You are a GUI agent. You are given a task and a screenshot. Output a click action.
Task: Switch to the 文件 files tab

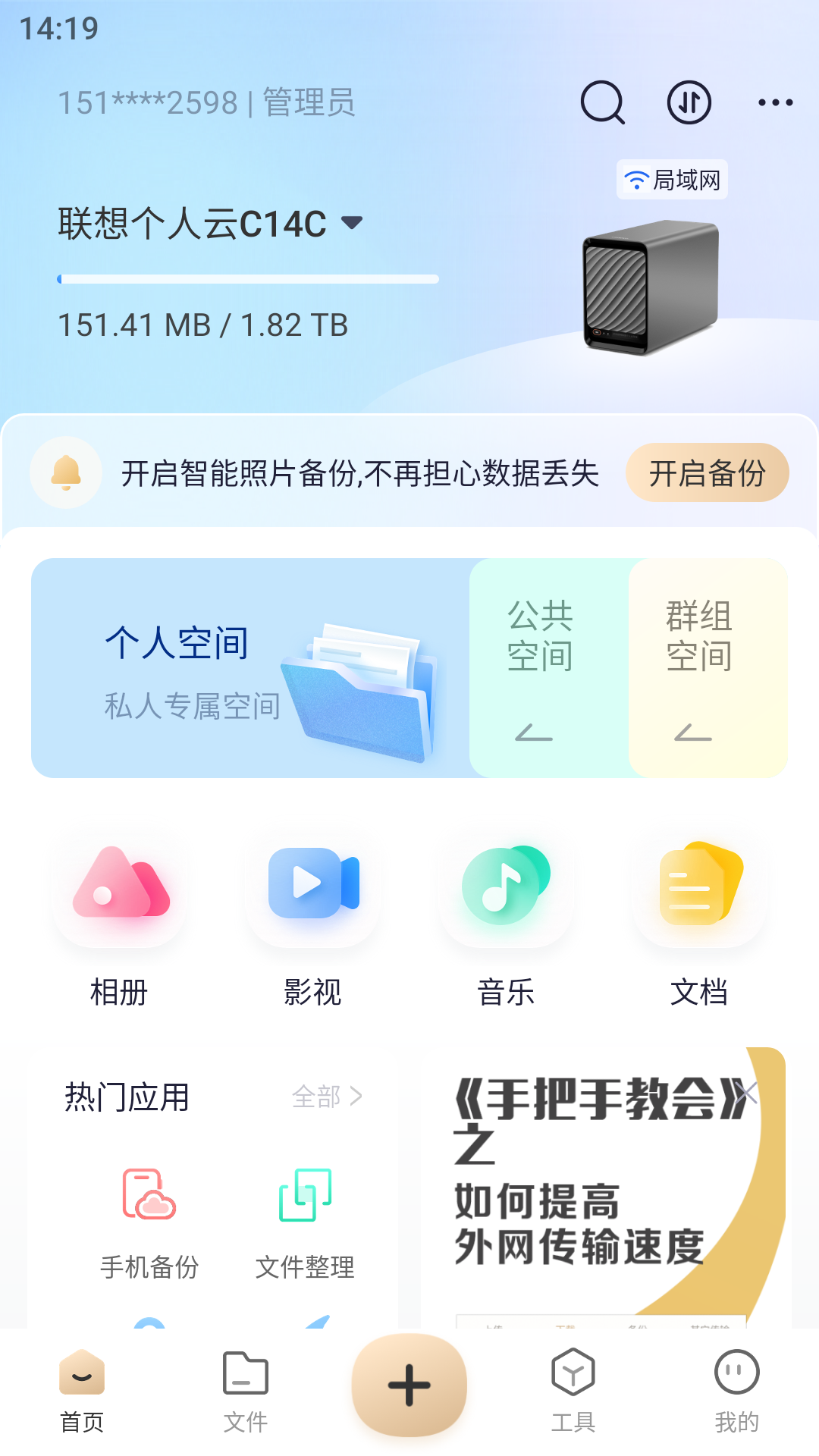246,1403
